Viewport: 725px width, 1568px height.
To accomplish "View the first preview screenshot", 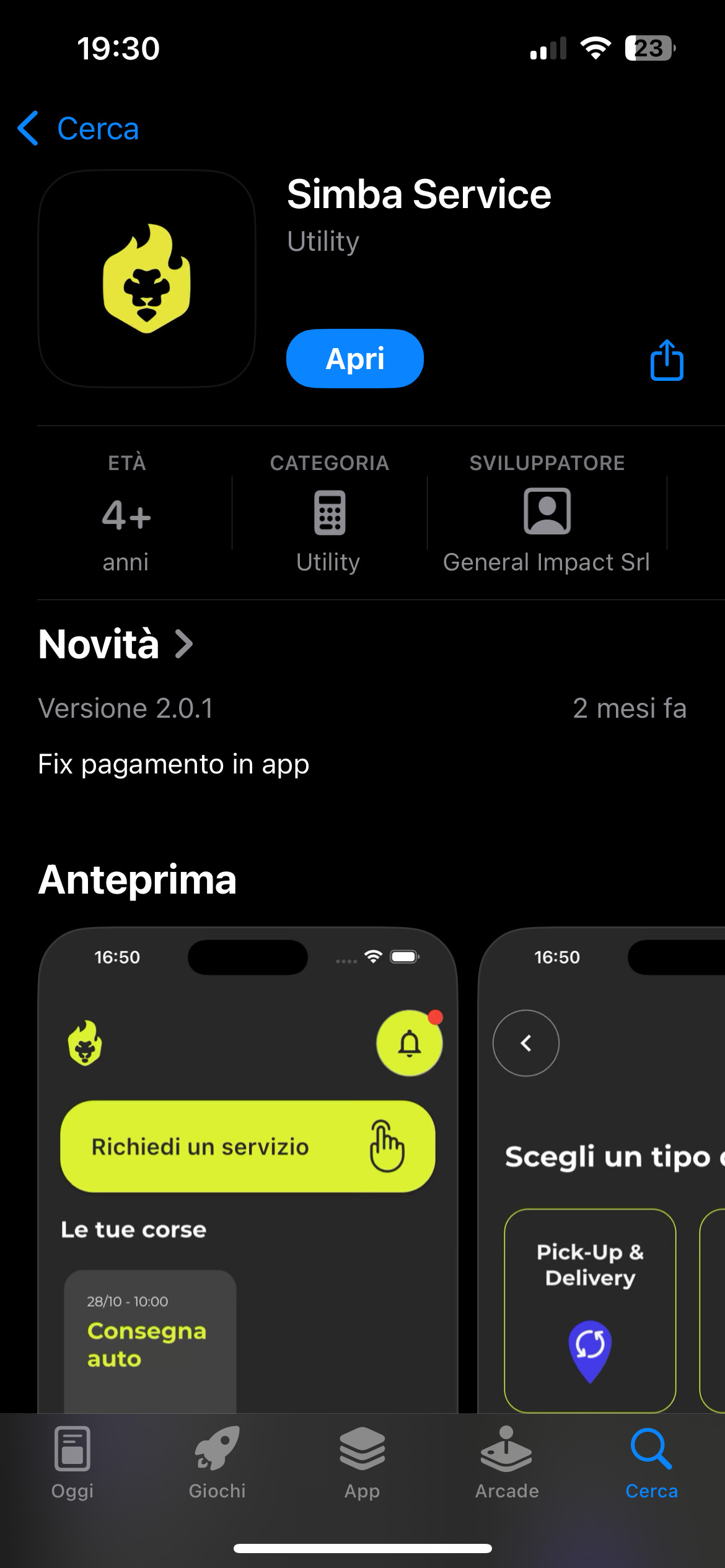I will (248, 1170).
